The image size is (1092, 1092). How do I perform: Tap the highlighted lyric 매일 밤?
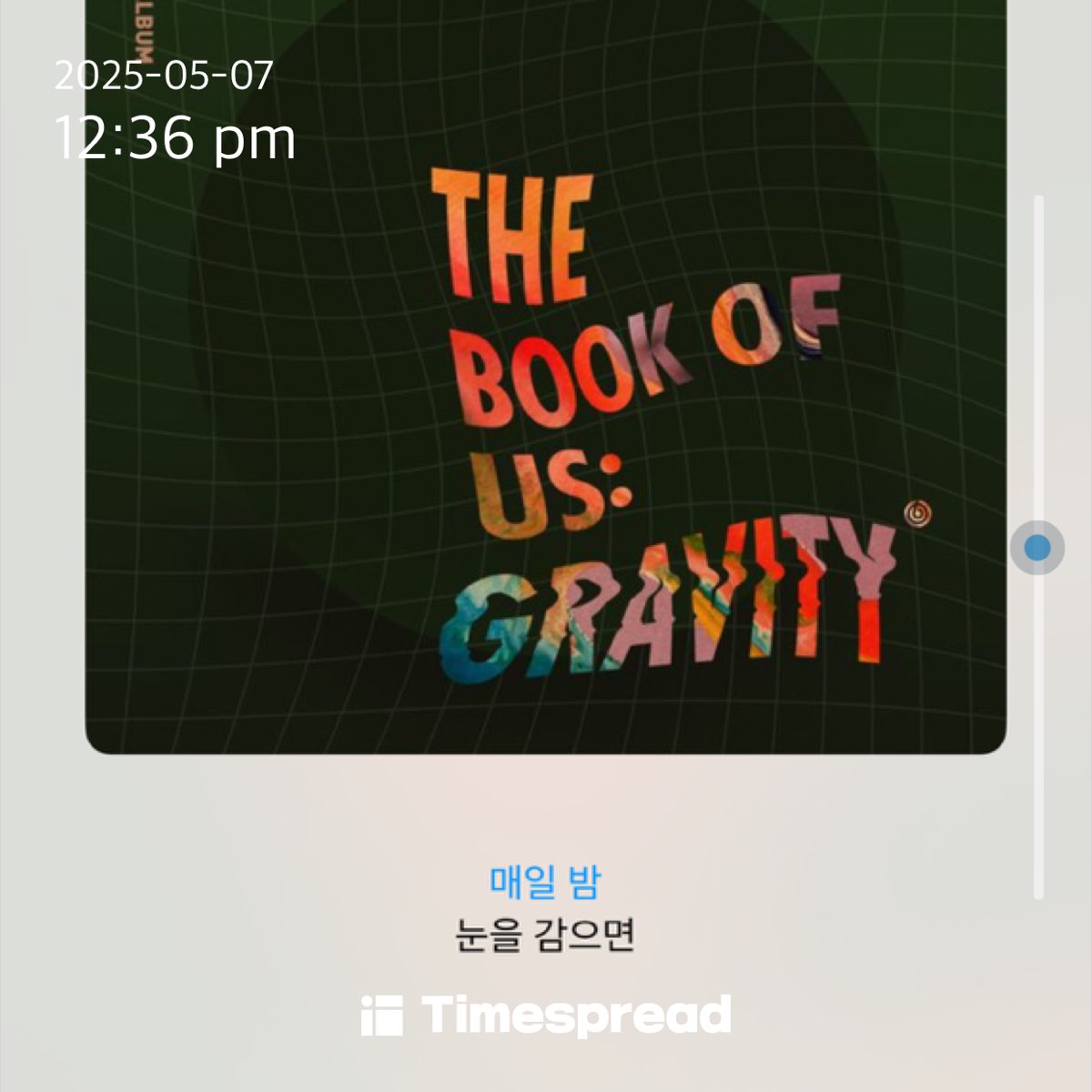pos(544,881)
